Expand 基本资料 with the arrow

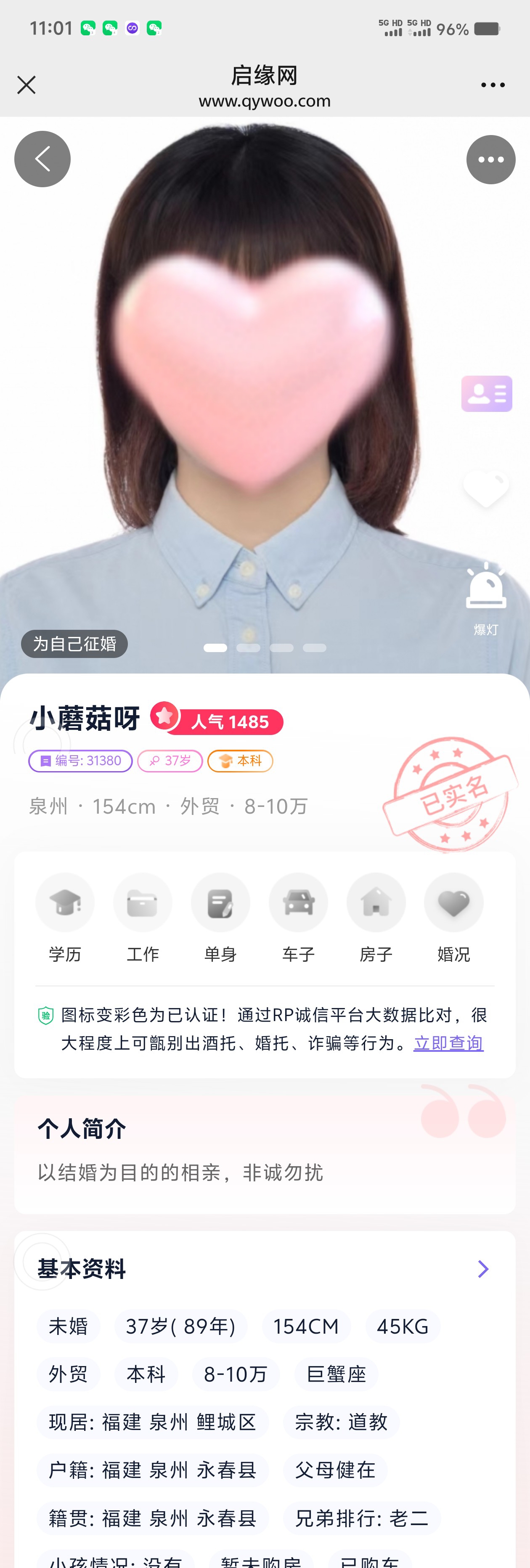click(483, 1269)
